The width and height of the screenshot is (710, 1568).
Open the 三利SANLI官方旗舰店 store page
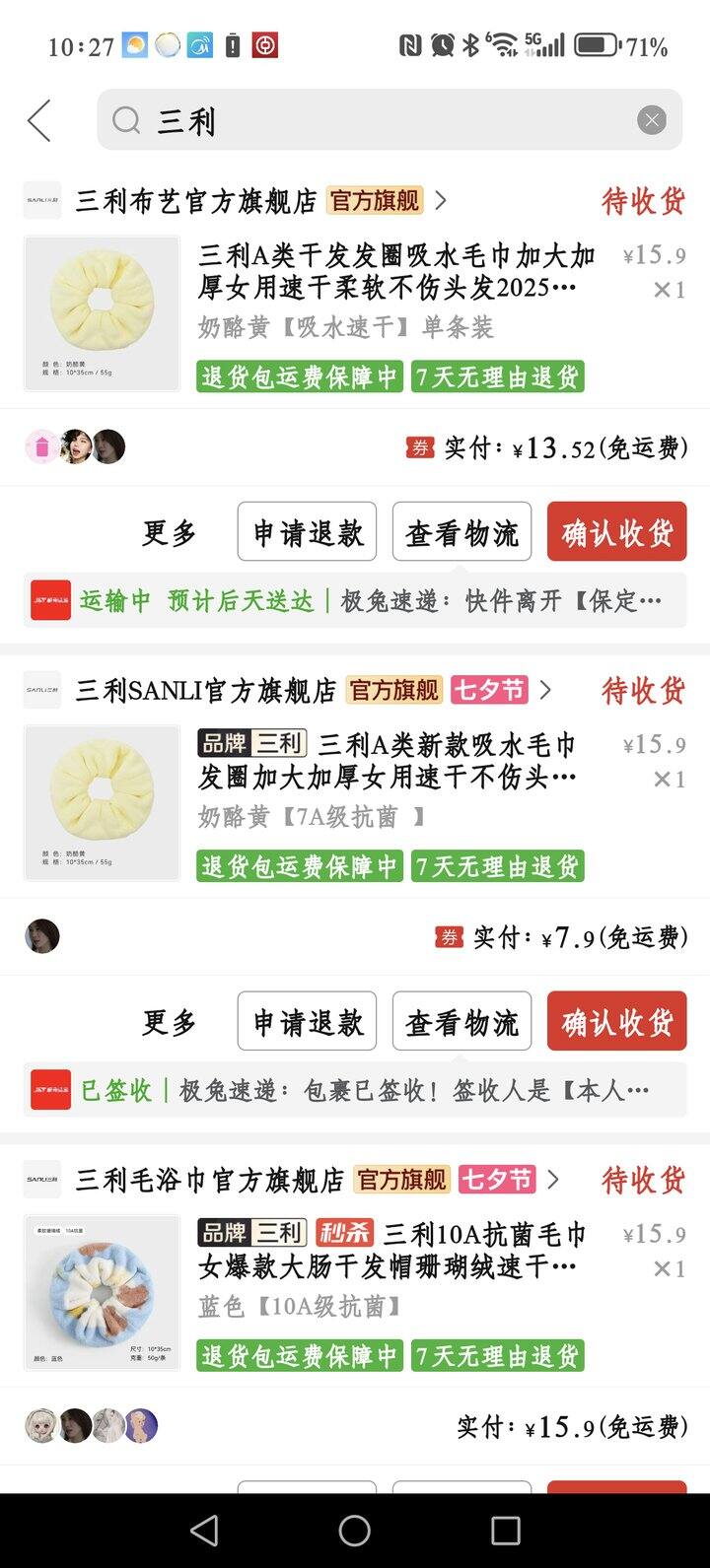pos(207,690)
